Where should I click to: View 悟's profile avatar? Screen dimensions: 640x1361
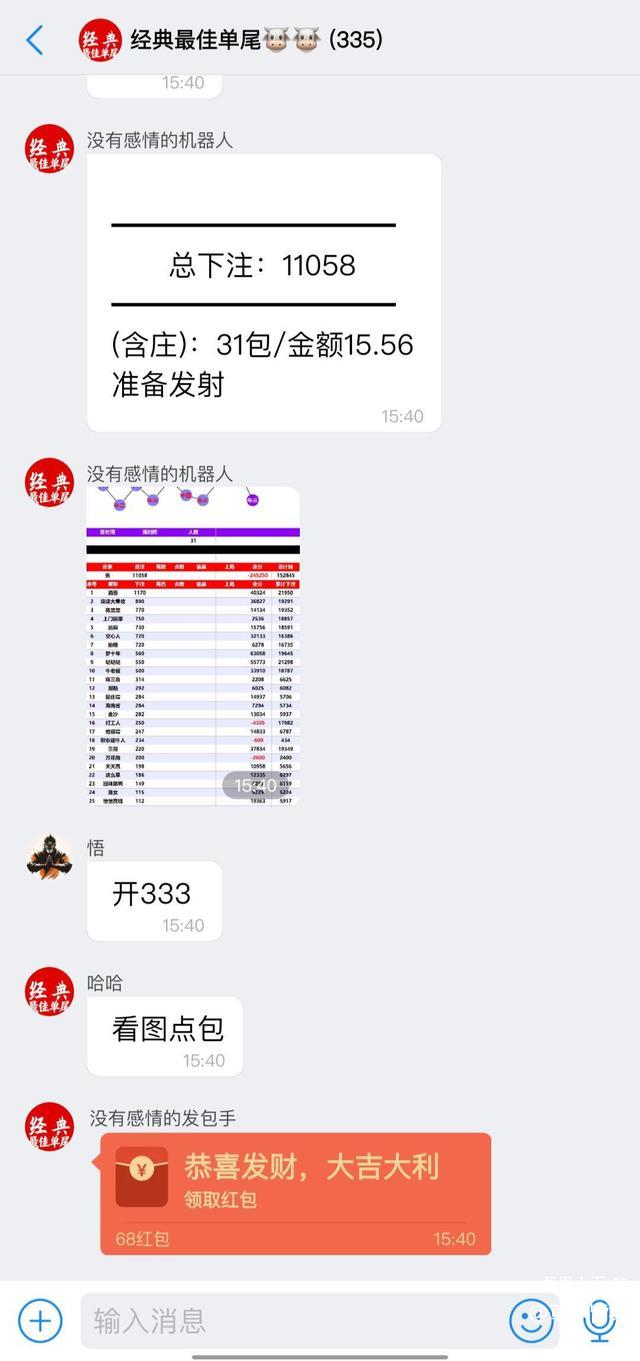49,857
